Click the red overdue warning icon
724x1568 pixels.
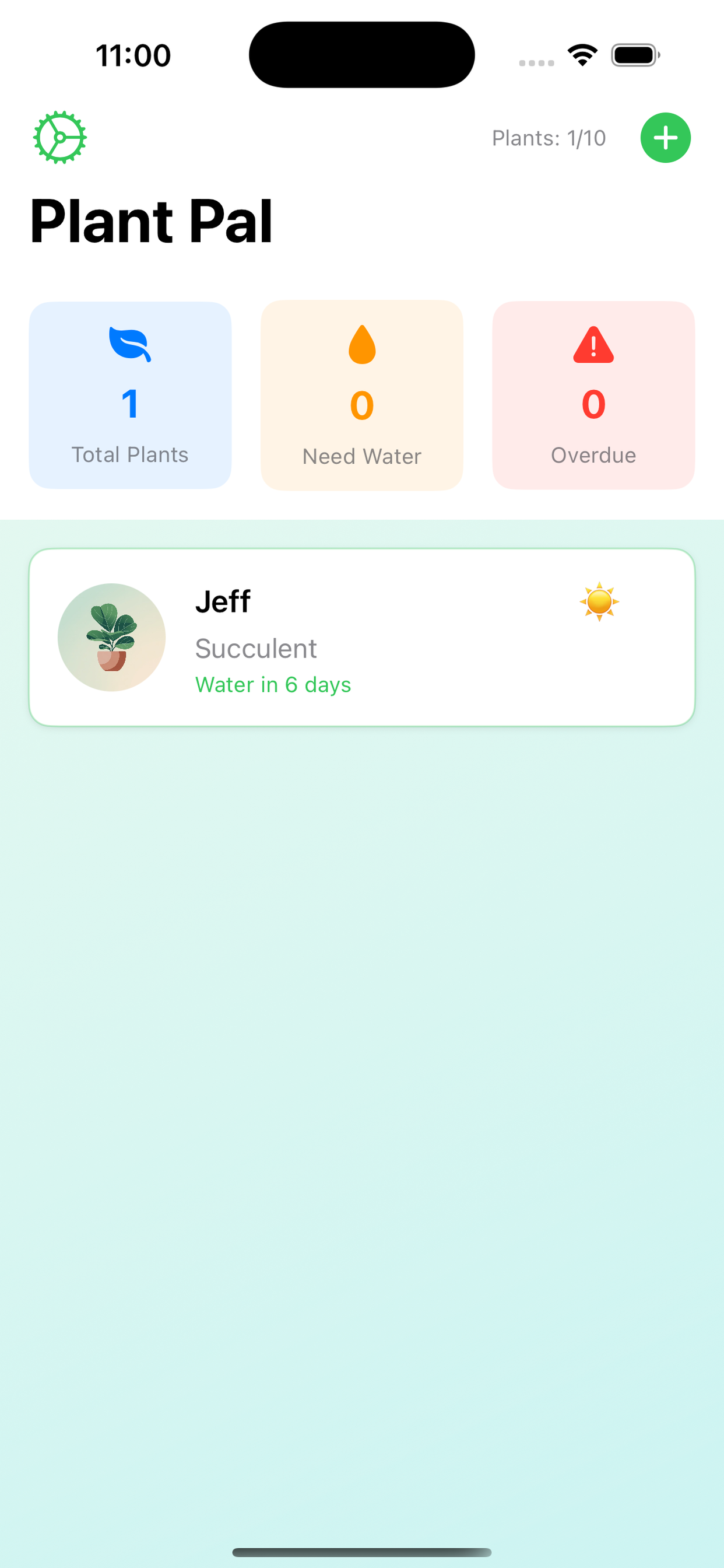click(x=593, y=347)
